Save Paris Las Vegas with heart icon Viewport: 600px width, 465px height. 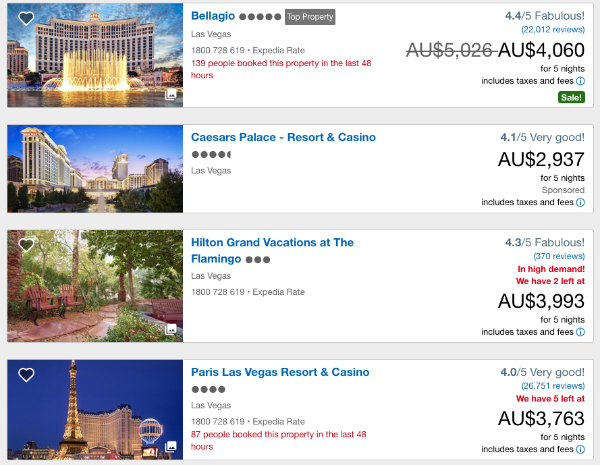[26, 375]
